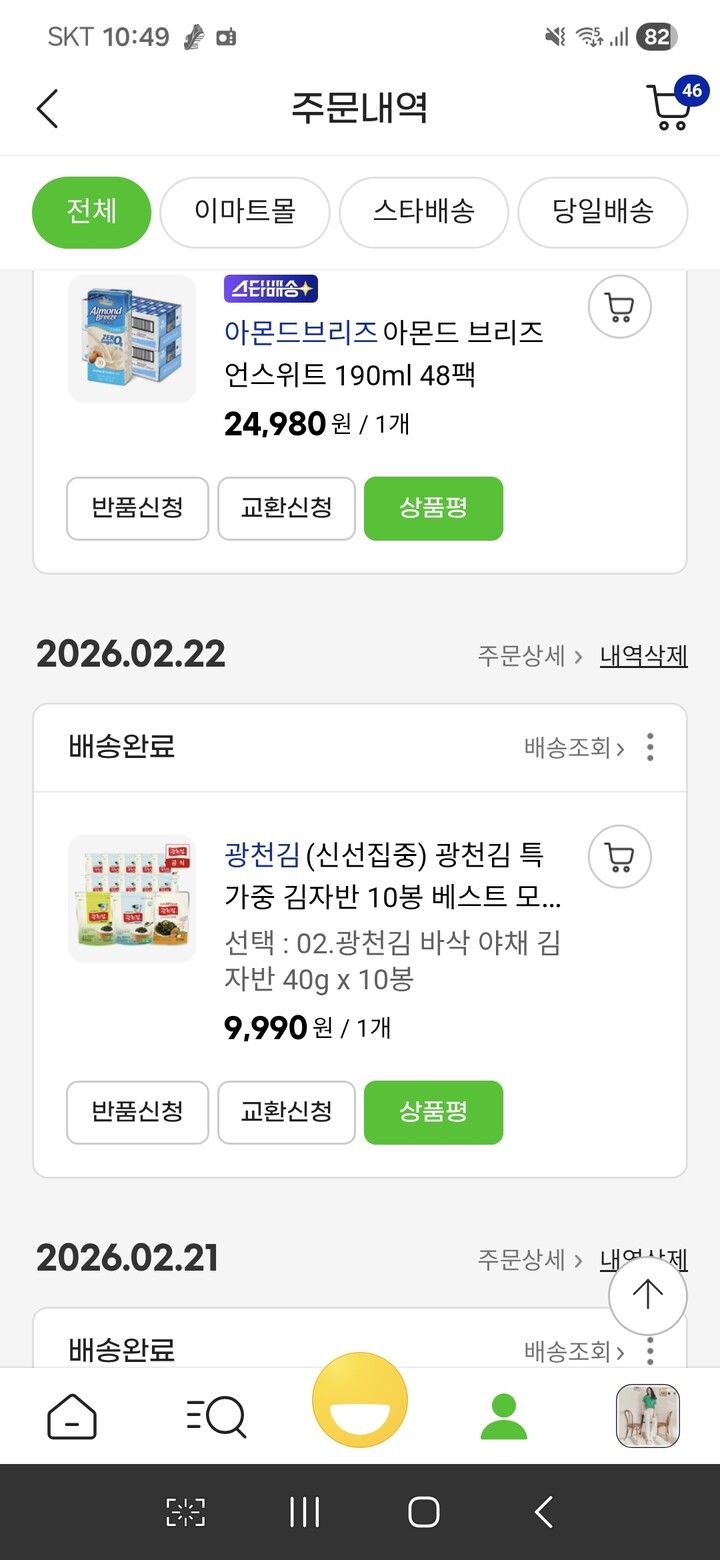This screenshot has height=1560, width=720.
Task: Select the 스타배송 filter chip
Action: [423, 212]
